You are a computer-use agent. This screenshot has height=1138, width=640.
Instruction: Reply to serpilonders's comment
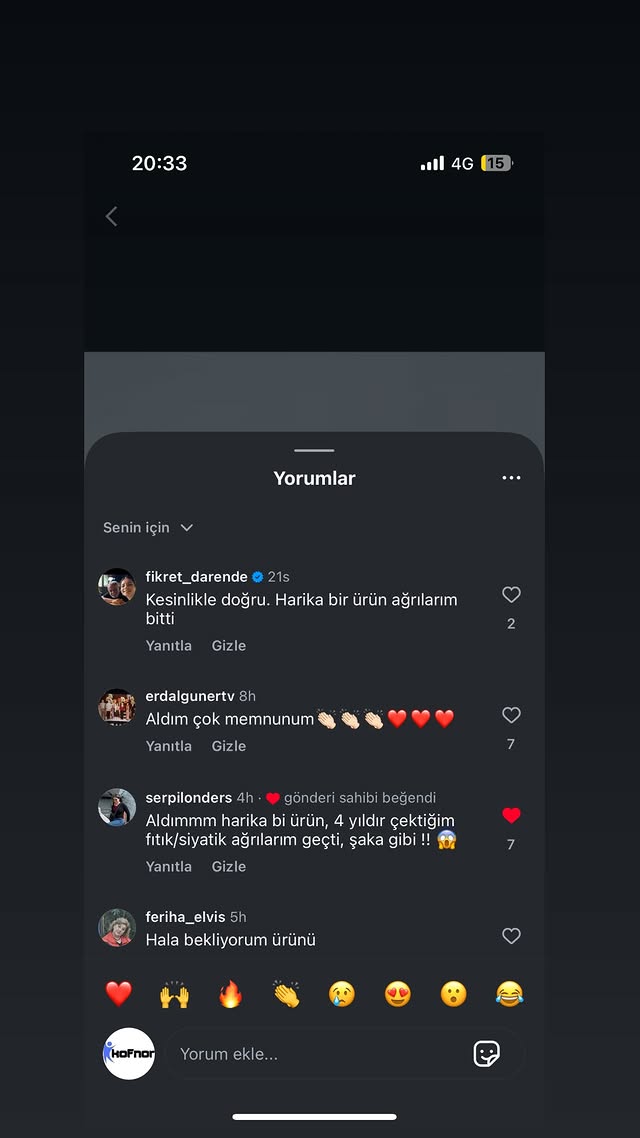[x=168, y=867]
